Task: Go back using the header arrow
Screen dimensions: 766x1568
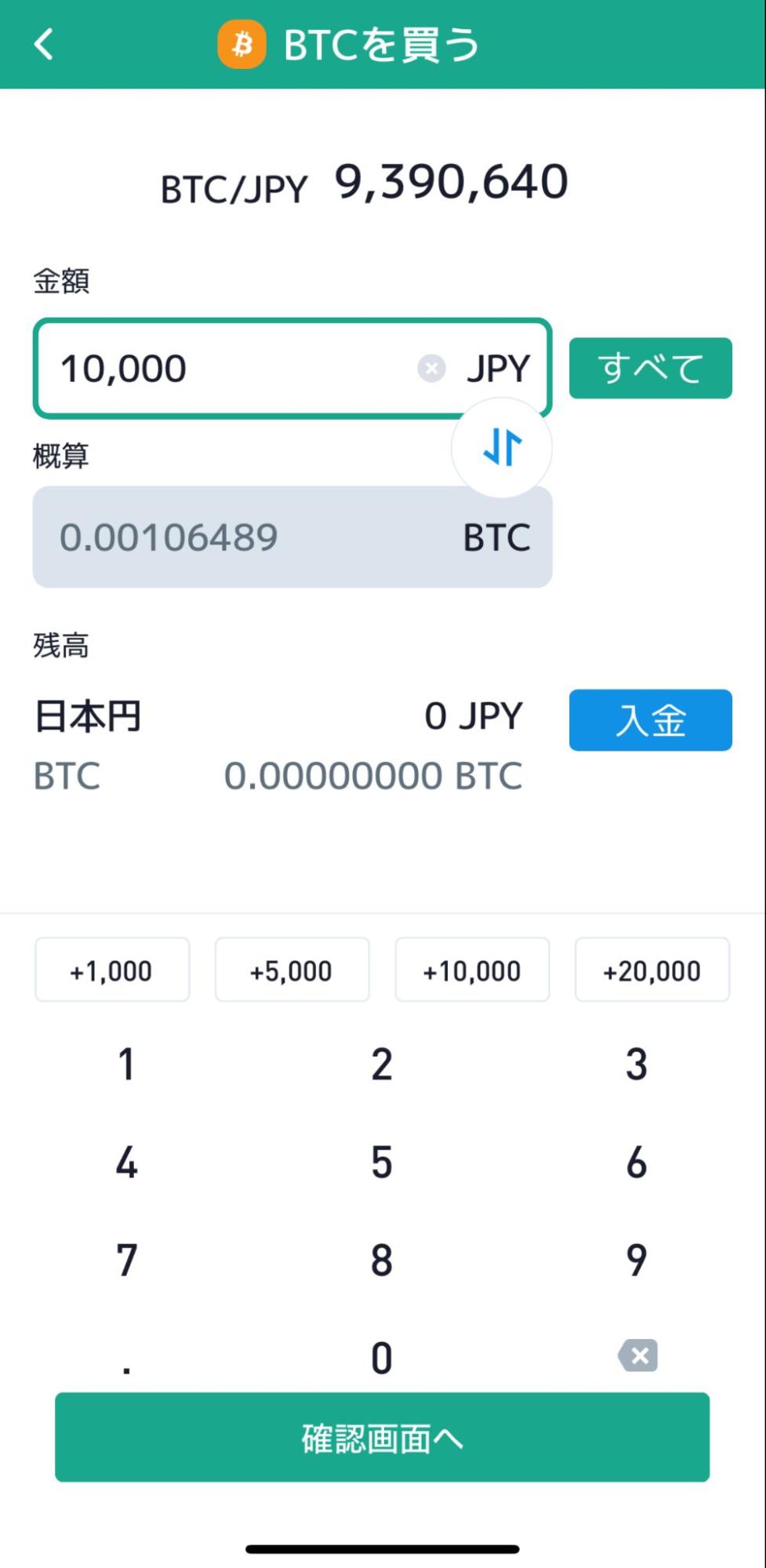Action: pos(44,44)
